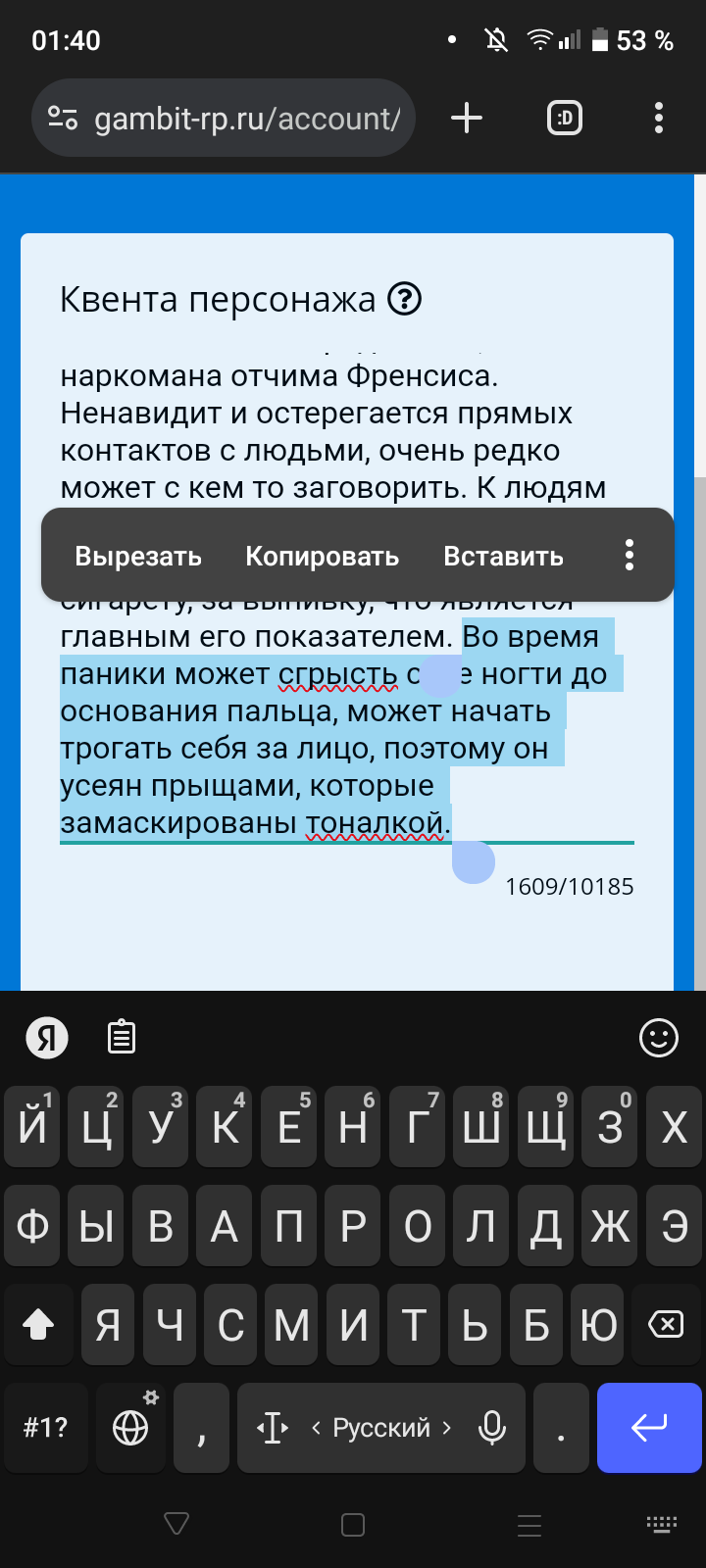706x1568 pixels.
Task: Open the keyboard clipboard
Action: 122,1037
